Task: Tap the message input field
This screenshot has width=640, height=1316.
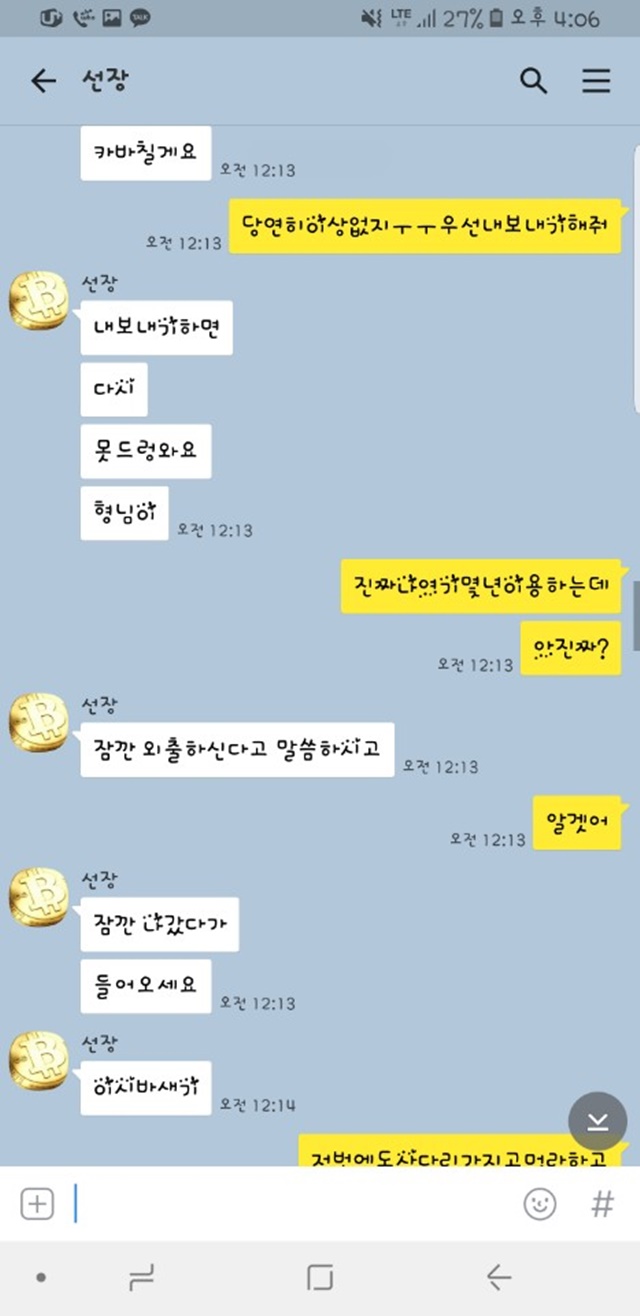Action: click(290, 1204)
